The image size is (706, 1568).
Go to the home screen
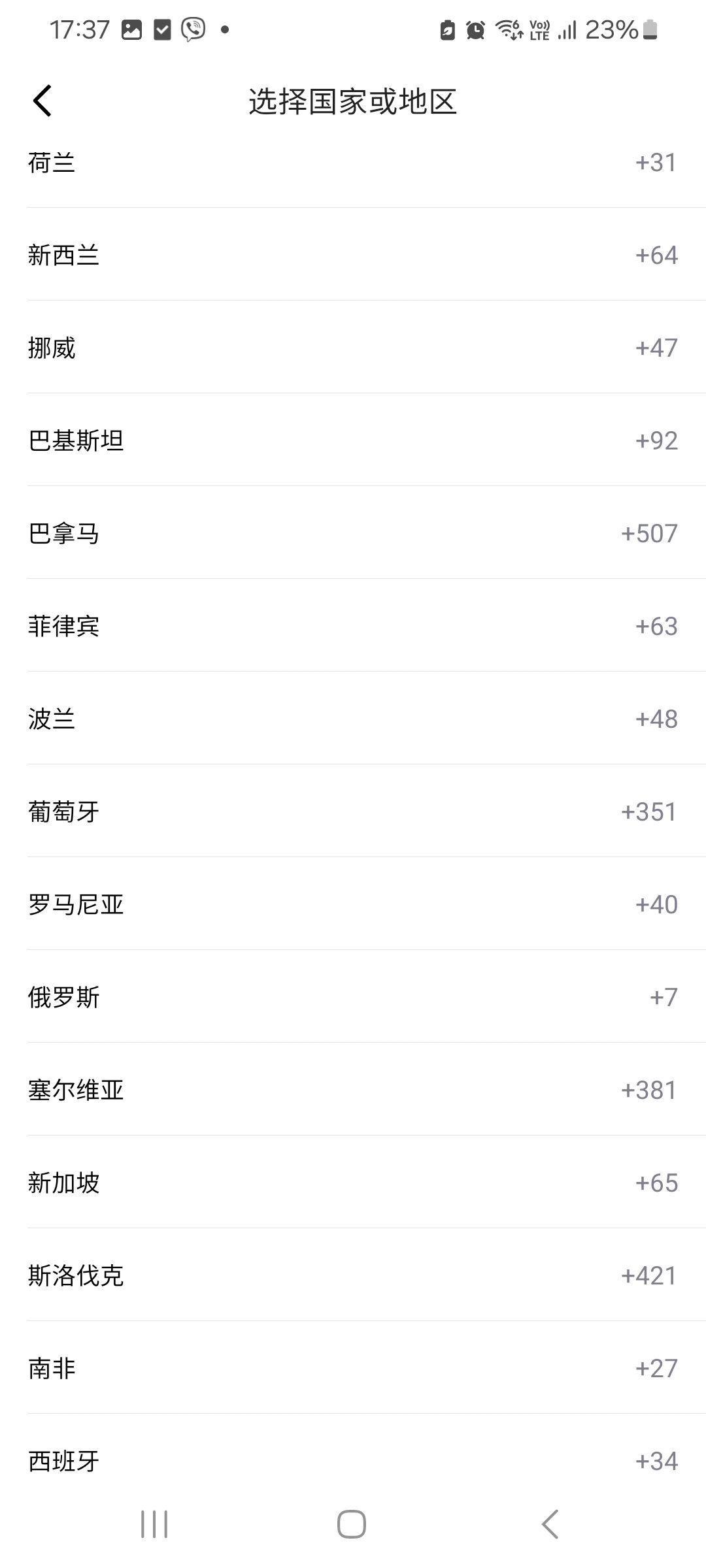click(x=352, y=1524)
